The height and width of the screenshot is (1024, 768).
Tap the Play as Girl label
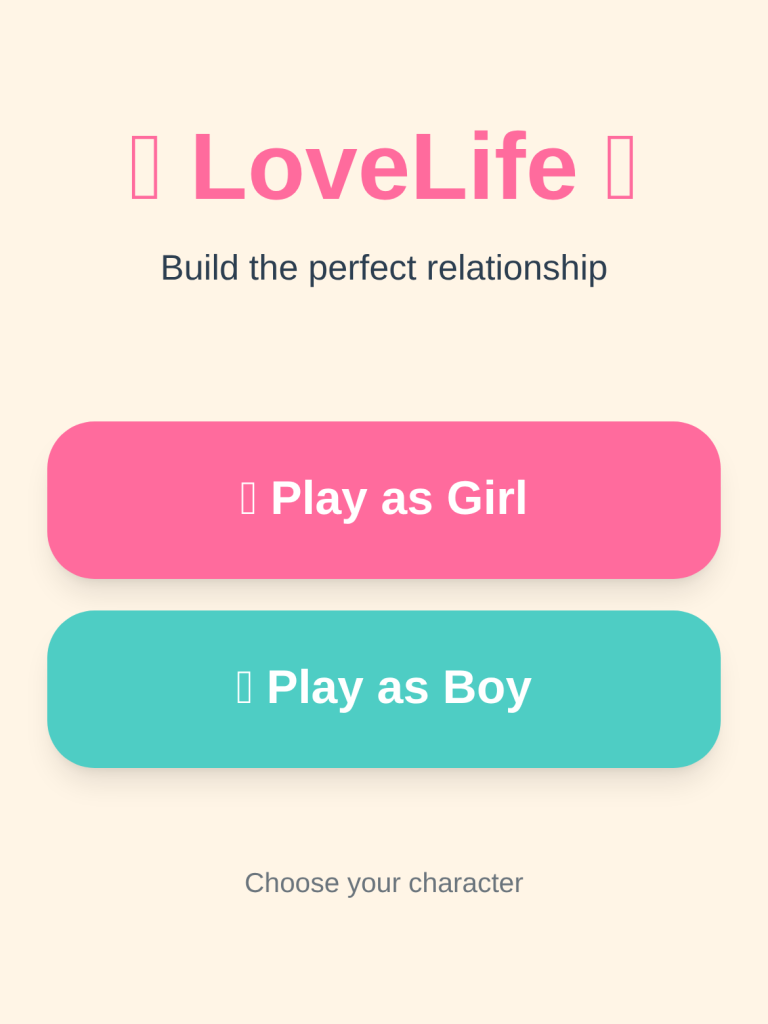point(399,497)
